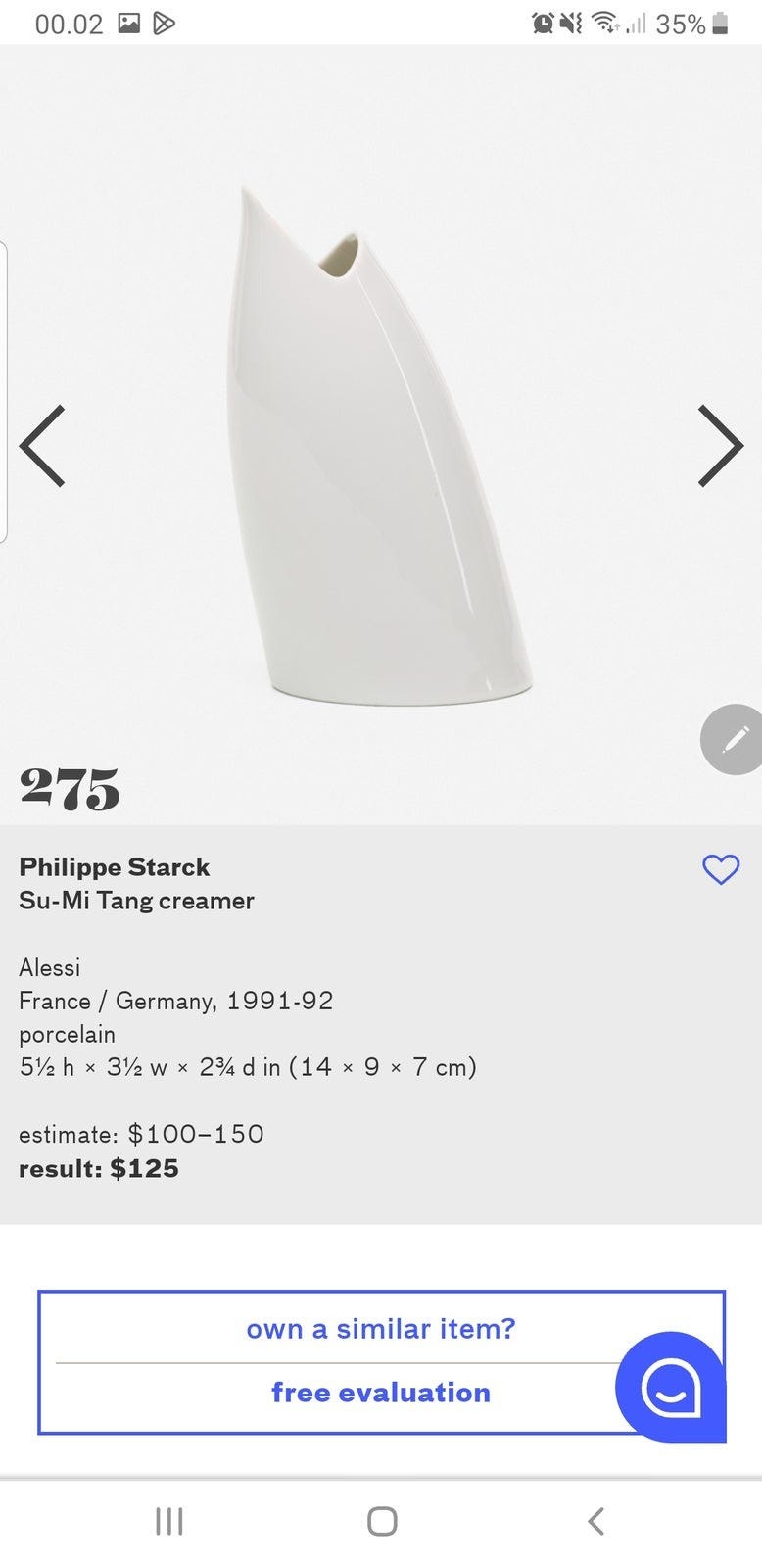
Task: Return to the home screen
Action: point(382,1521)
